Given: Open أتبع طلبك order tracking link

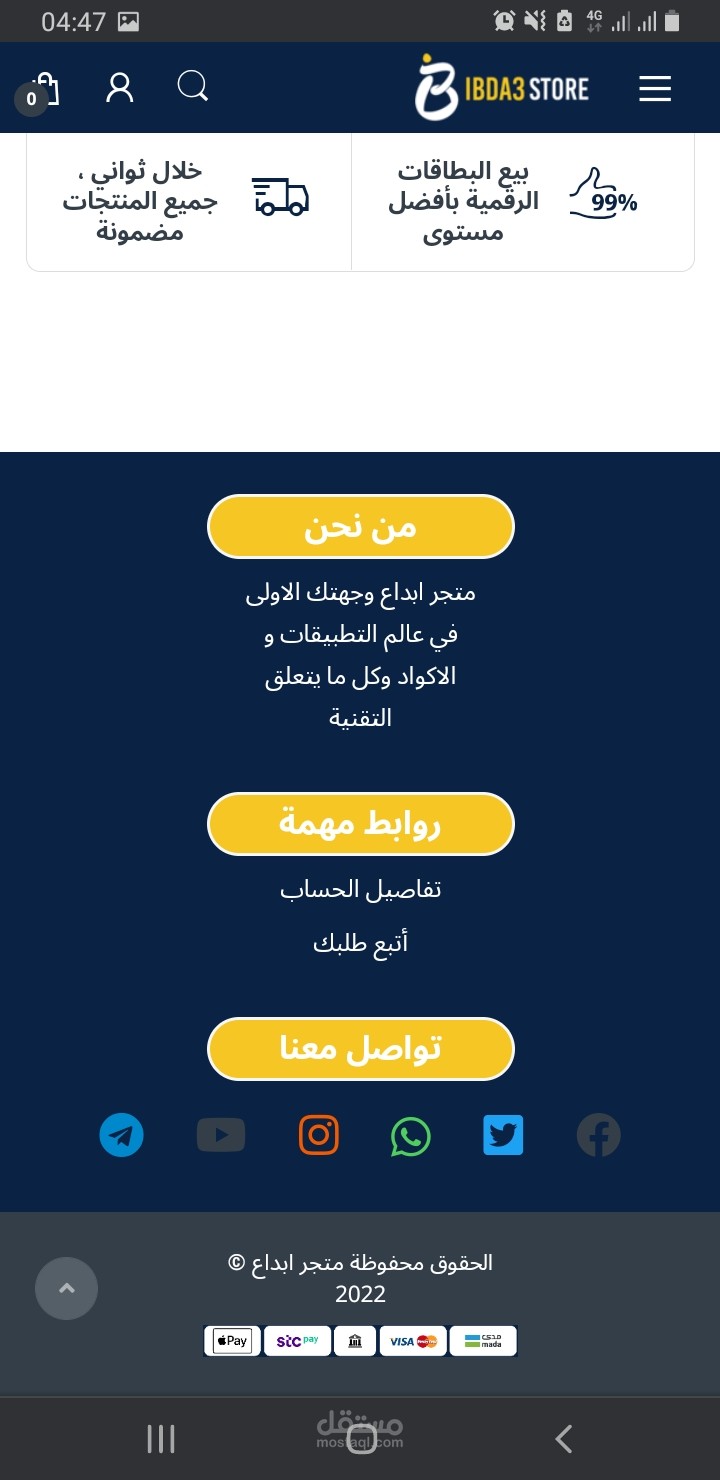Looking at the screenshot, I should pos(360,943).
